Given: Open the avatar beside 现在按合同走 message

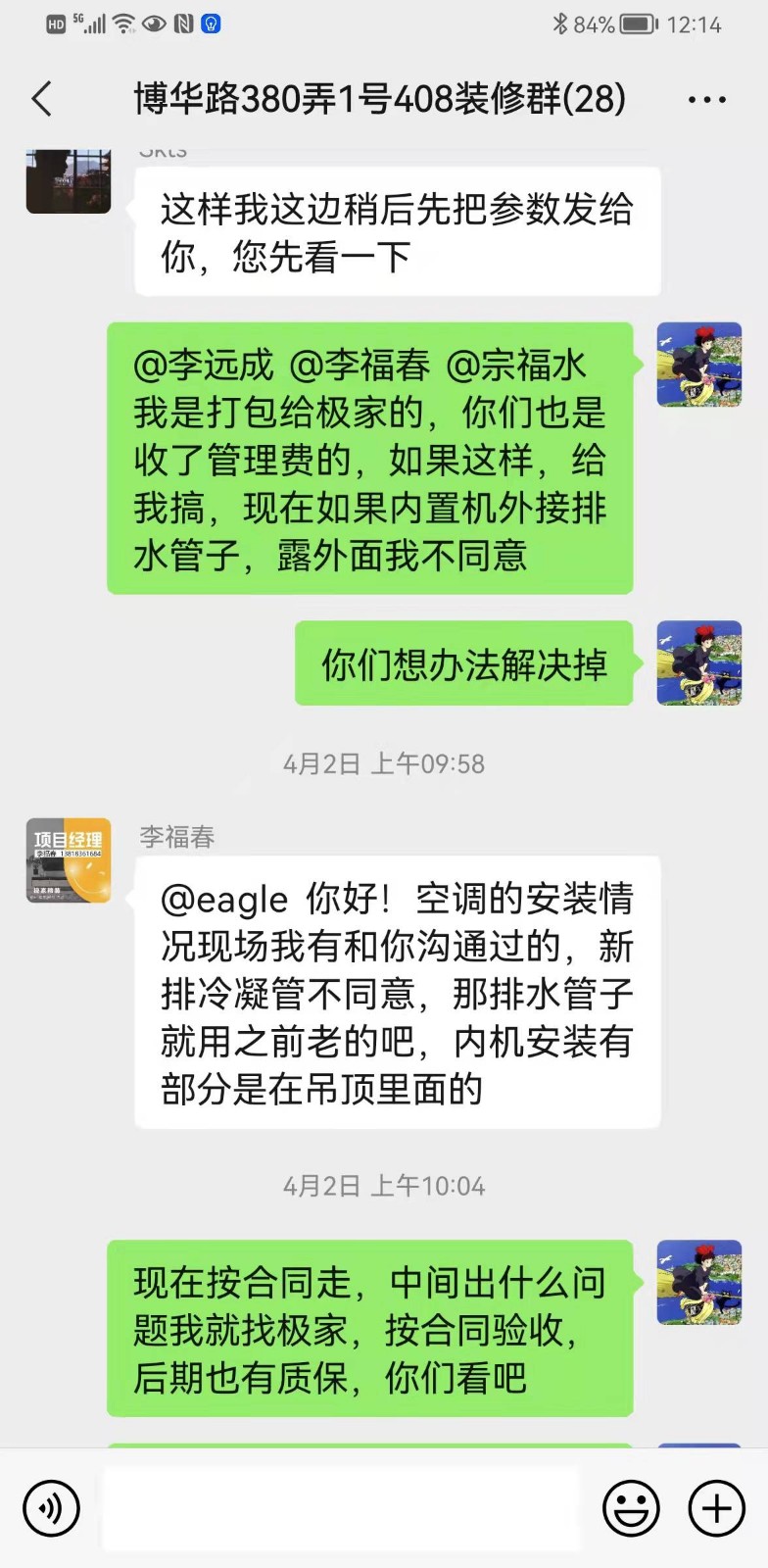Looking at the screenshot, I should (x=698, y=1282).
